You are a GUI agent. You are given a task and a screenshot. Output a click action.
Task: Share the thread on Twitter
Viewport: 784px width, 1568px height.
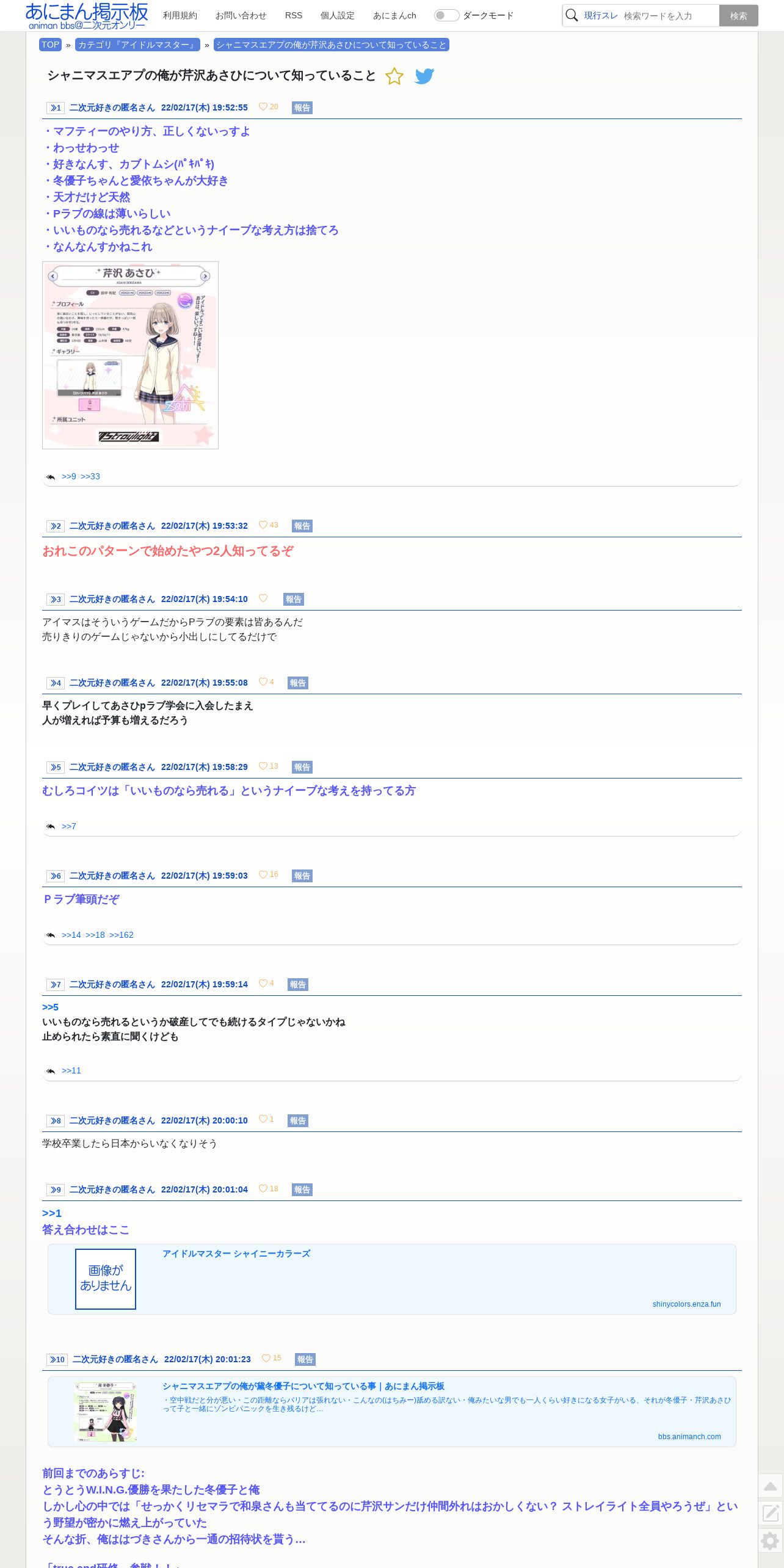click(x=424, y=76)
